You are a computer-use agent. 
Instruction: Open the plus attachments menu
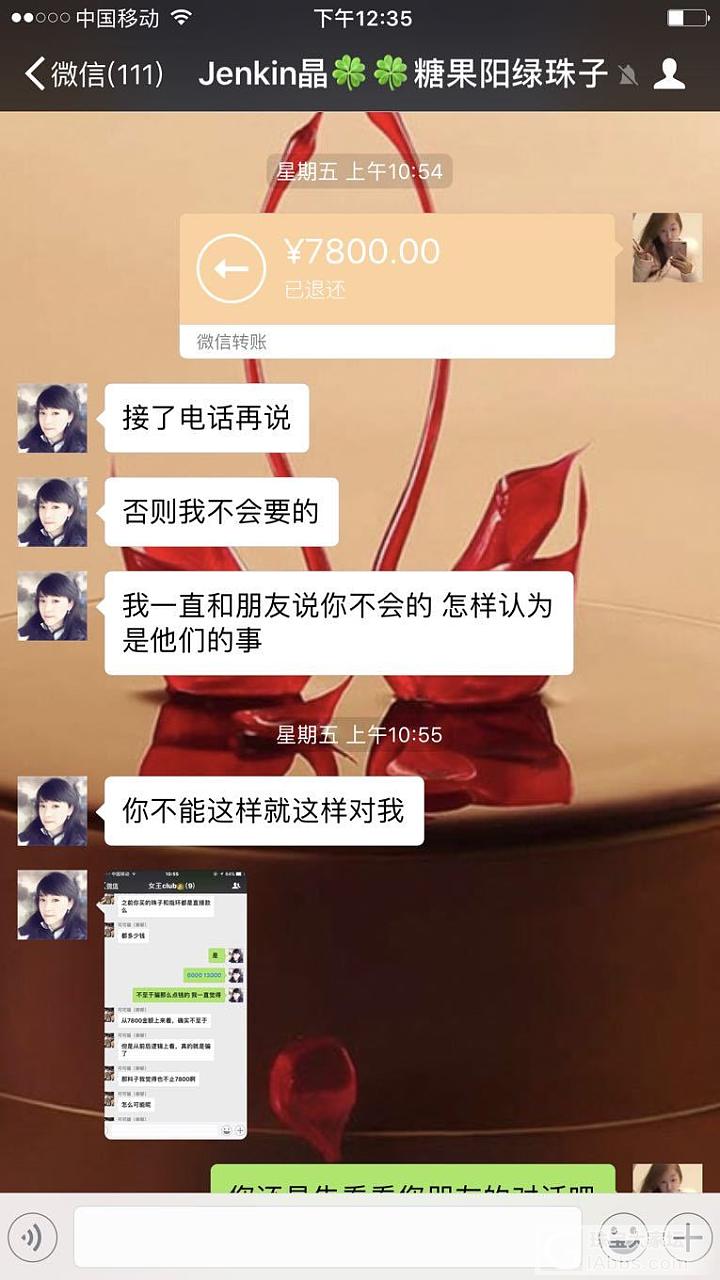tap(687, 1238)
